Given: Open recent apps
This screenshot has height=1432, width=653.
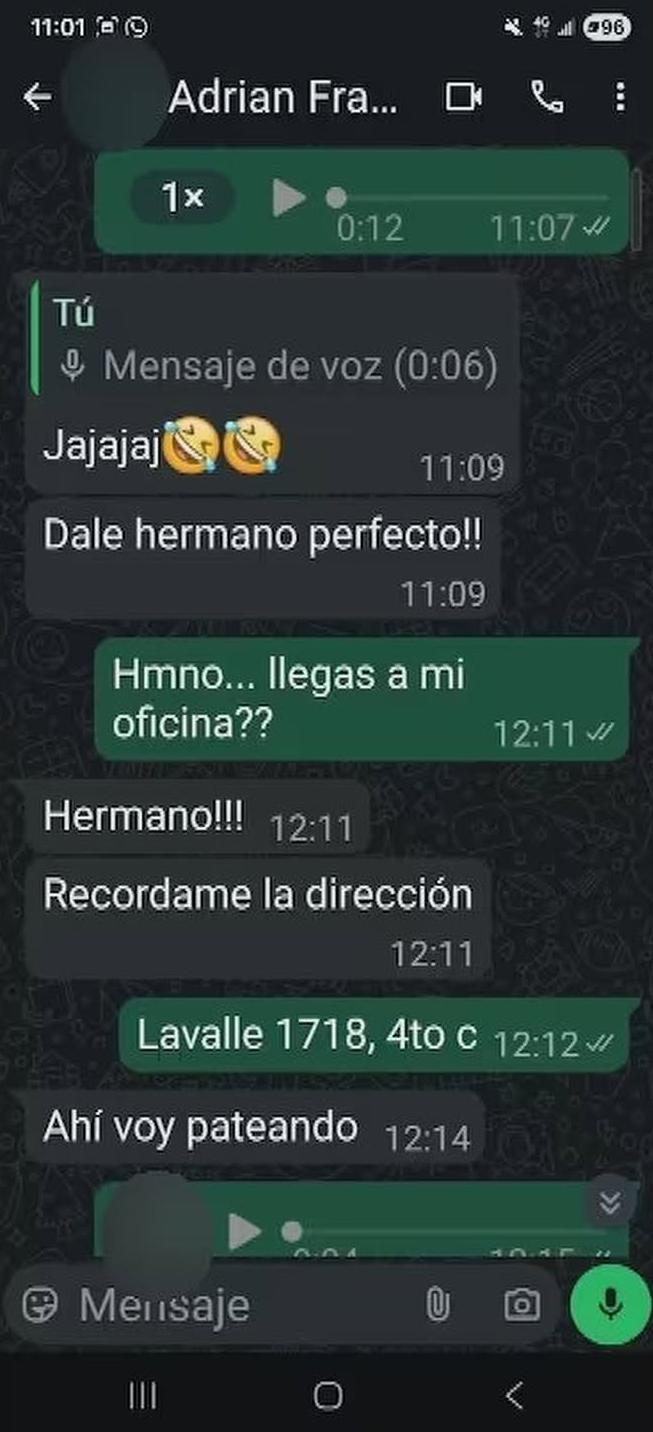Looking at the screenshot, I should [x=142, y=1396].
